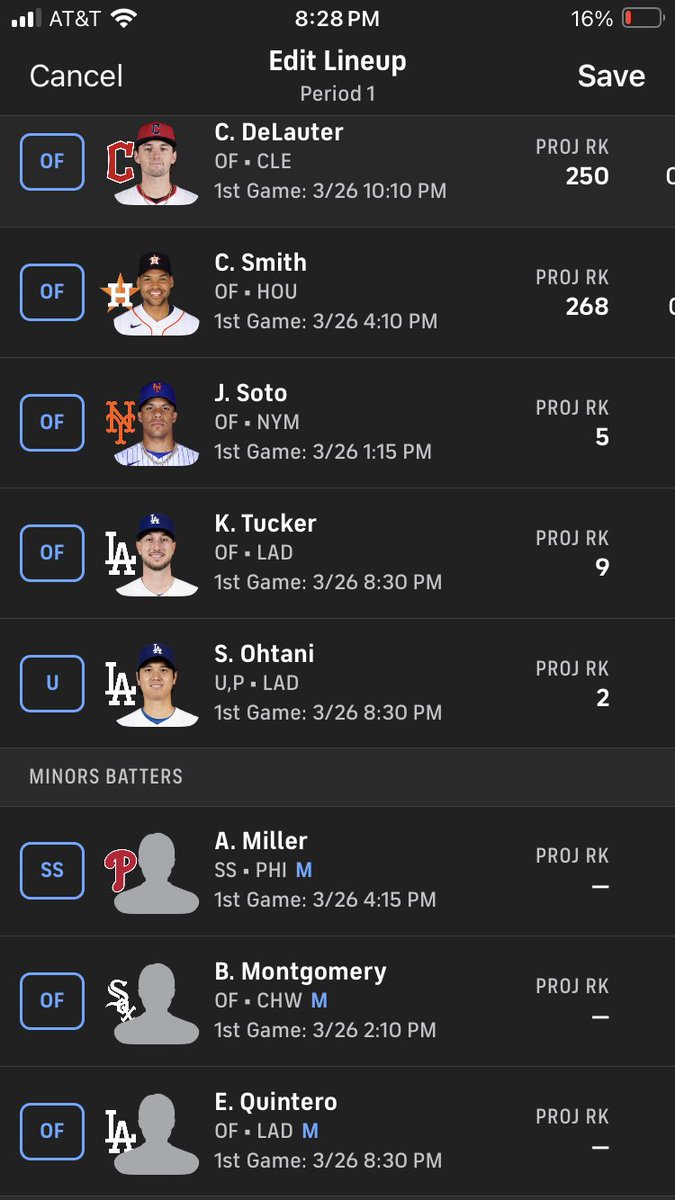This screenshot has width=675, height=1200.
Task: Select the SS slot button for A. Miller
Action: click(52, 870)
